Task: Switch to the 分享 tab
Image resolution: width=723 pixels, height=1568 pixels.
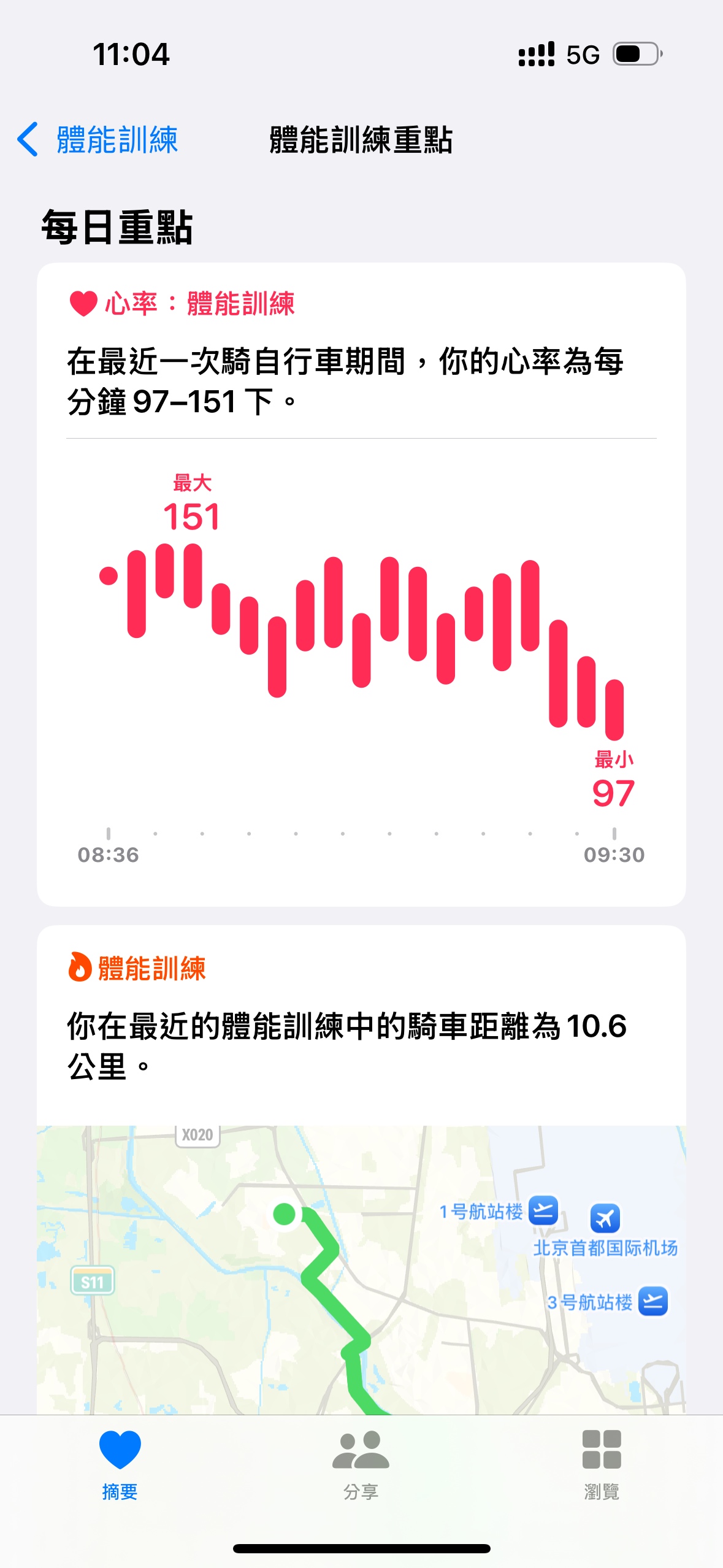Action: [361, 1465]
